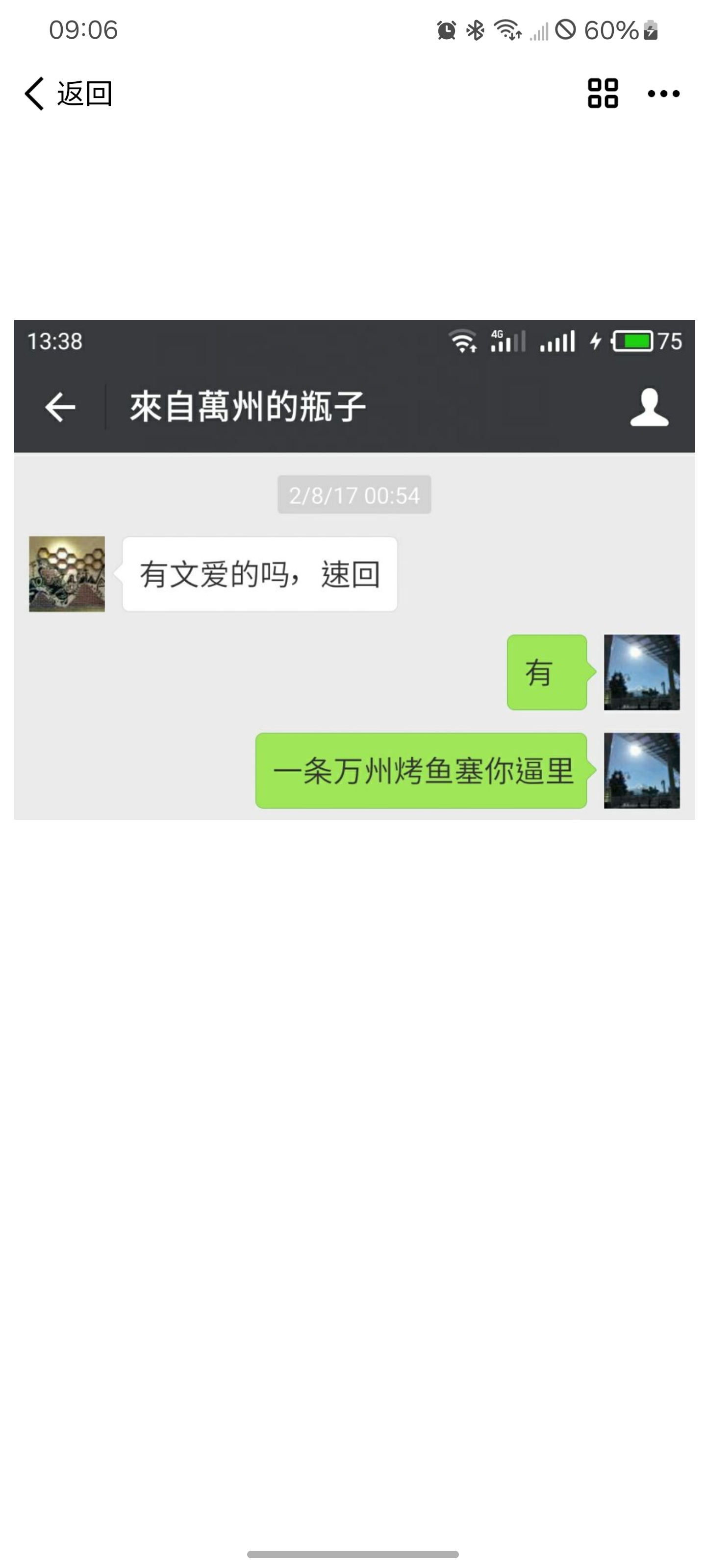This screenshot has height=1568, width=706.
Task: Open the chat screenshot image in full view
Action: 354,570
